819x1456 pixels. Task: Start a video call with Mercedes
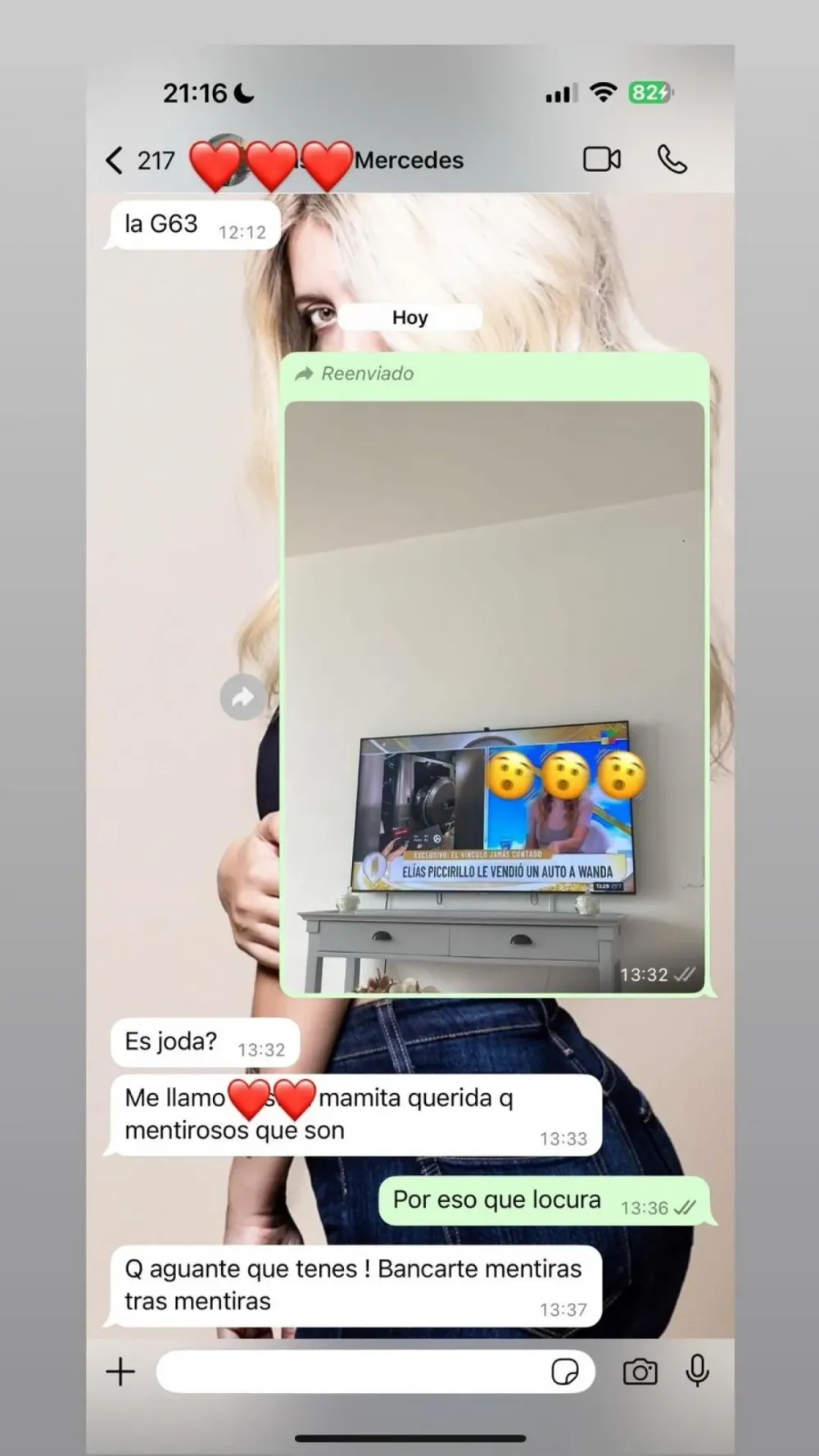pyautogui.click(x=602, y=159)
